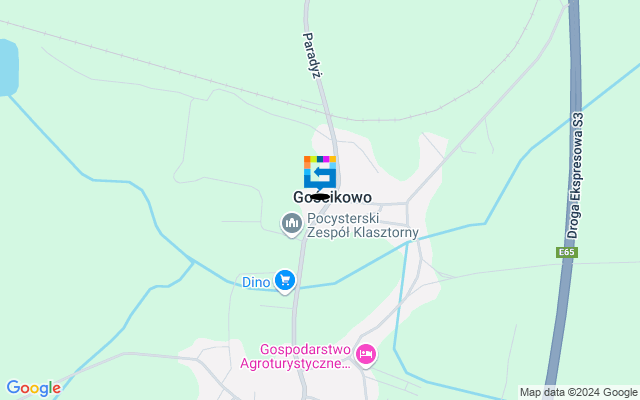
Task: Select the Pocysterski Zespół Klasztorny landmark
Action: 292,225
